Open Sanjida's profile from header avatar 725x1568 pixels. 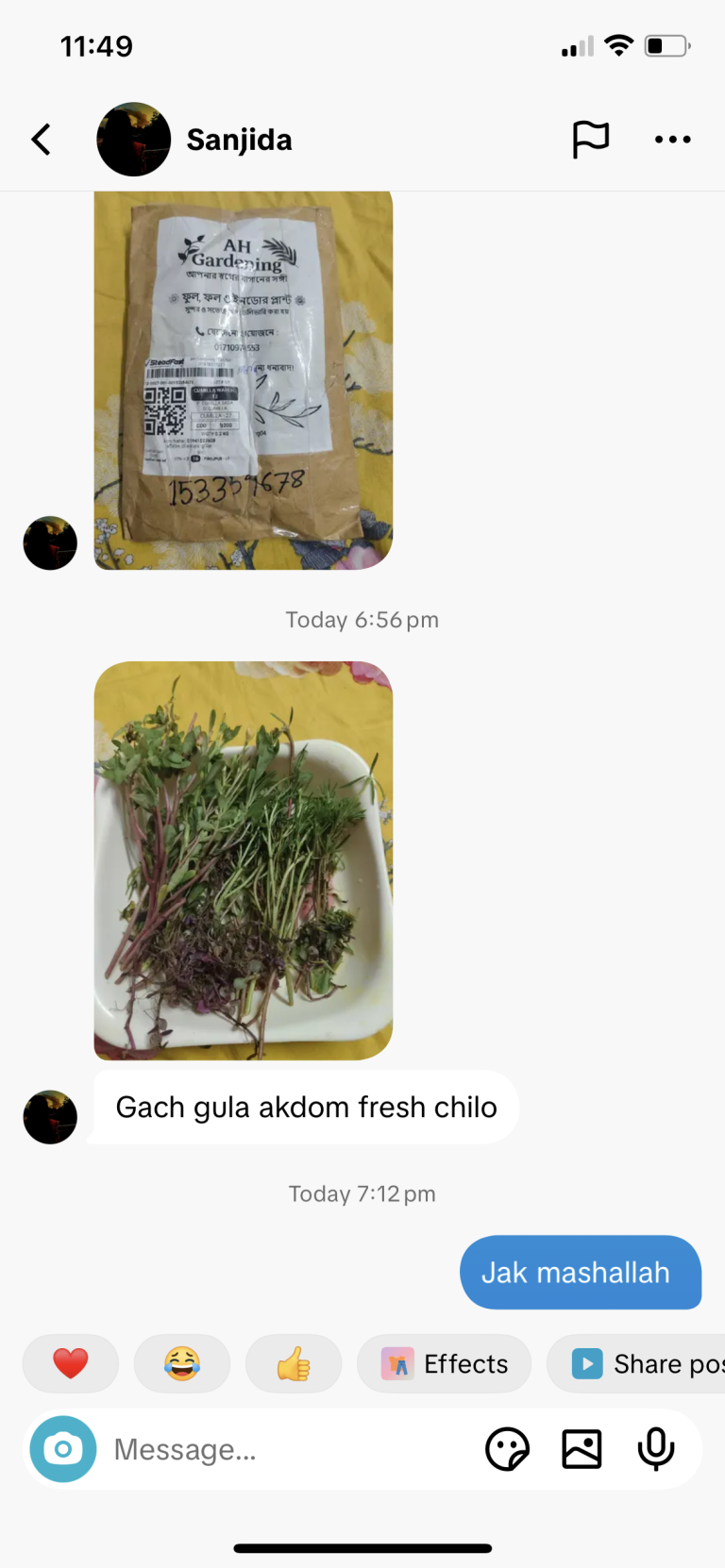coord(133,140)
